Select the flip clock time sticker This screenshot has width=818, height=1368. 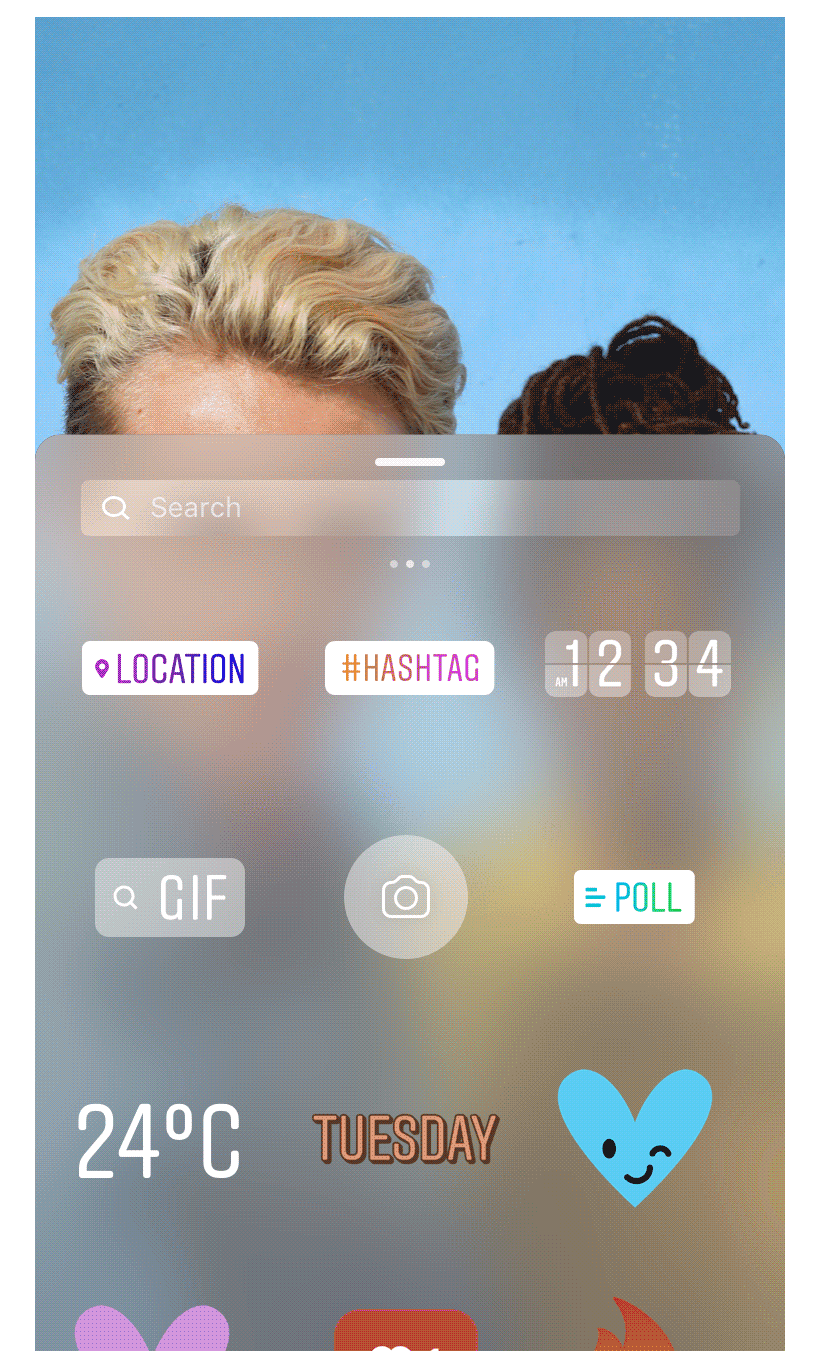pyautogui.click(x=638, y=664)
